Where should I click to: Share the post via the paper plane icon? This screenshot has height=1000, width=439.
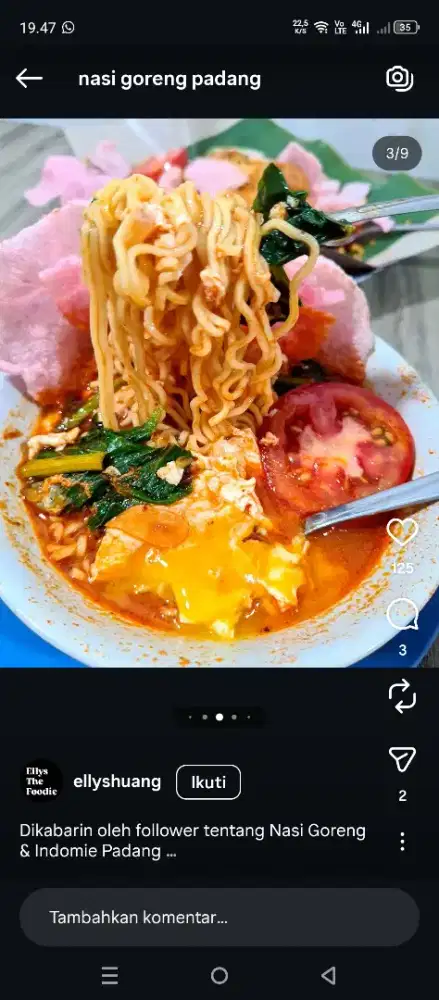click(x=402, y=759)
